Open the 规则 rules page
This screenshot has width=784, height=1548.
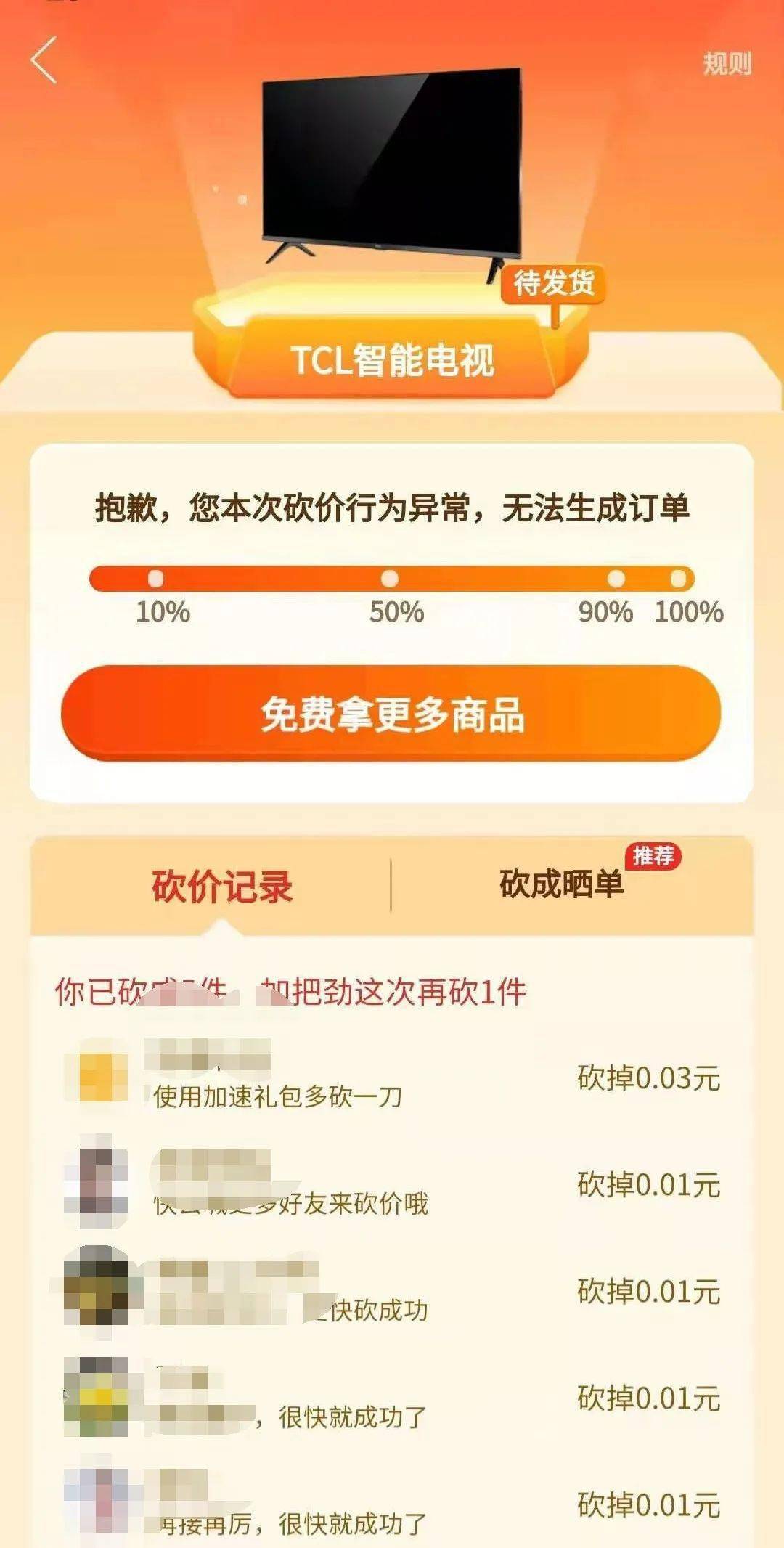click(727, 64)
